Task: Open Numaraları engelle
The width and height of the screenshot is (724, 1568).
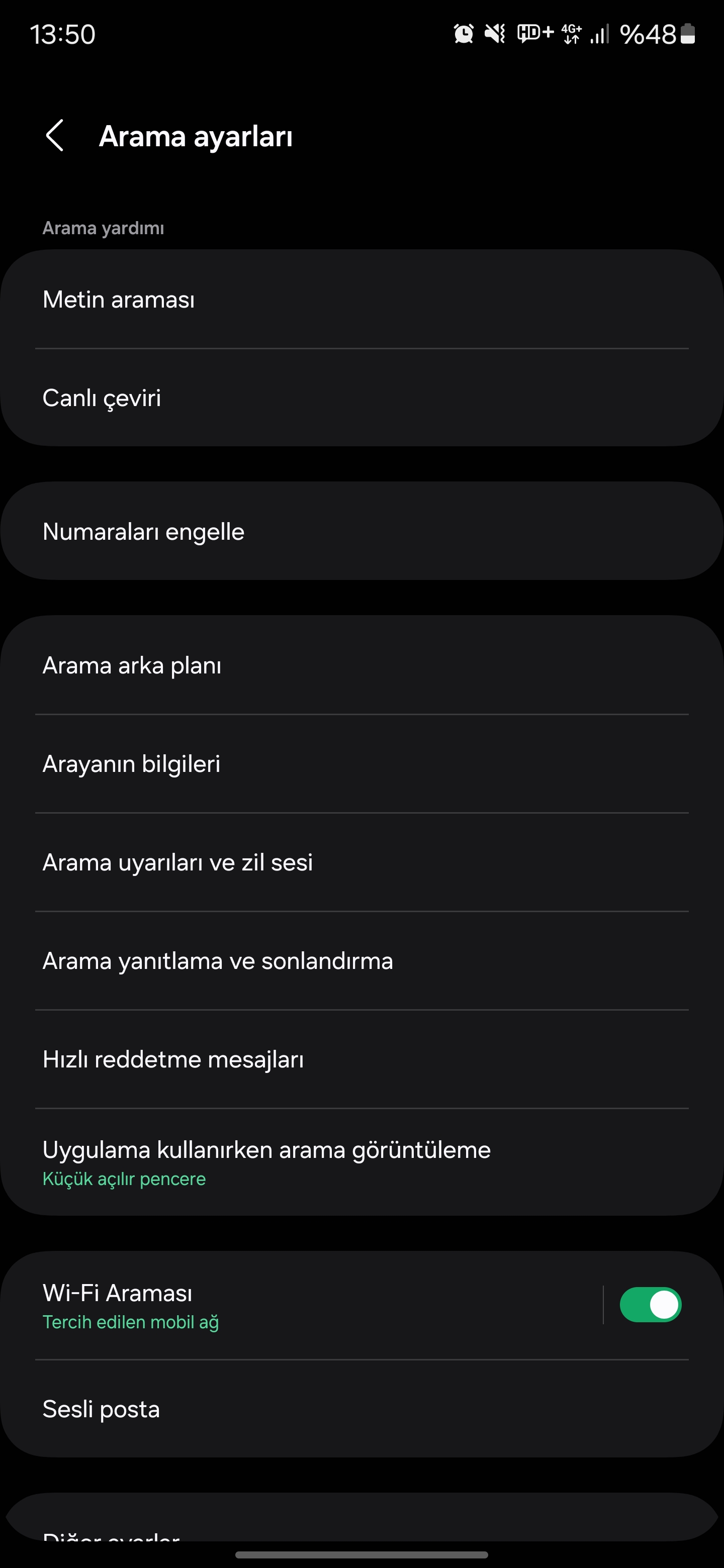Action: tap(361, 531)
